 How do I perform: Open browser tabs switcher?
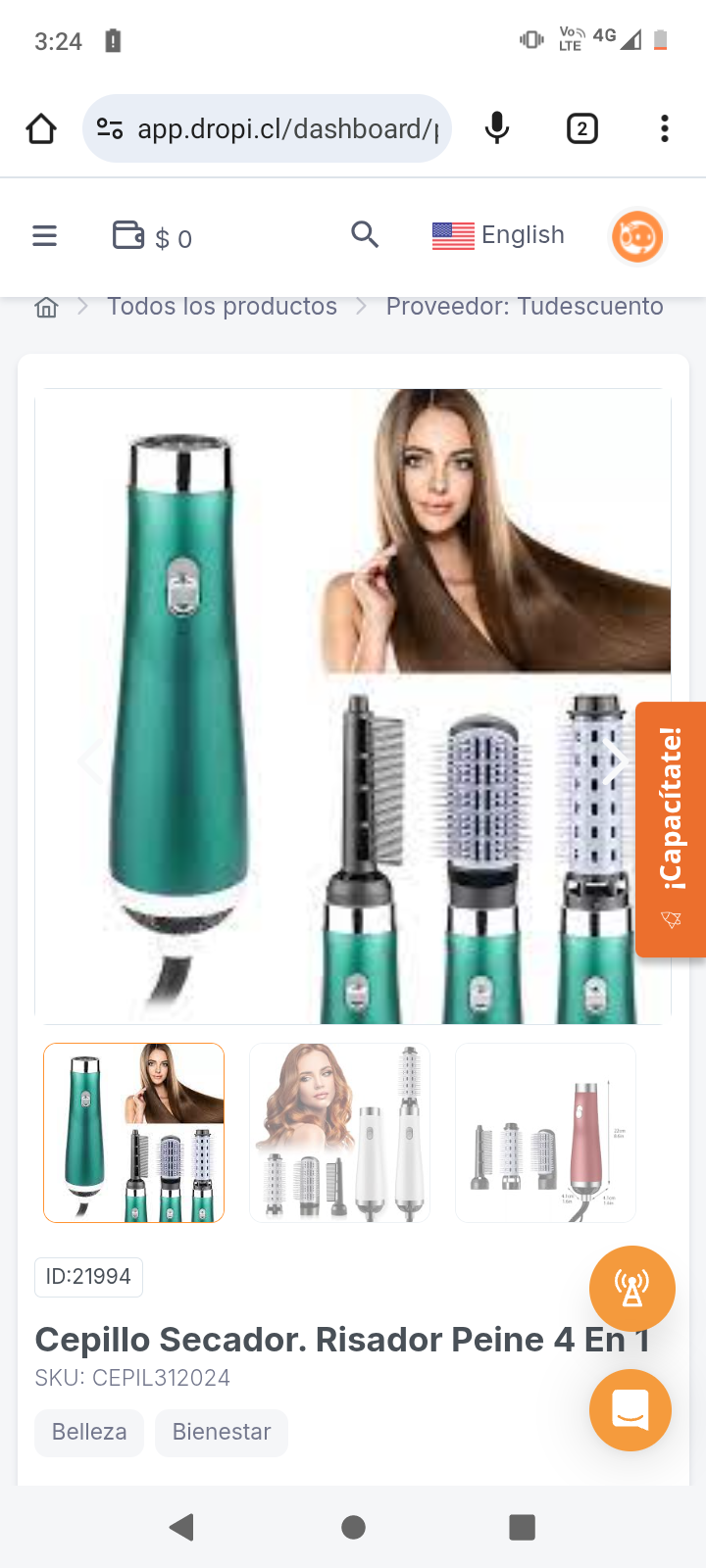coord(581,128)
